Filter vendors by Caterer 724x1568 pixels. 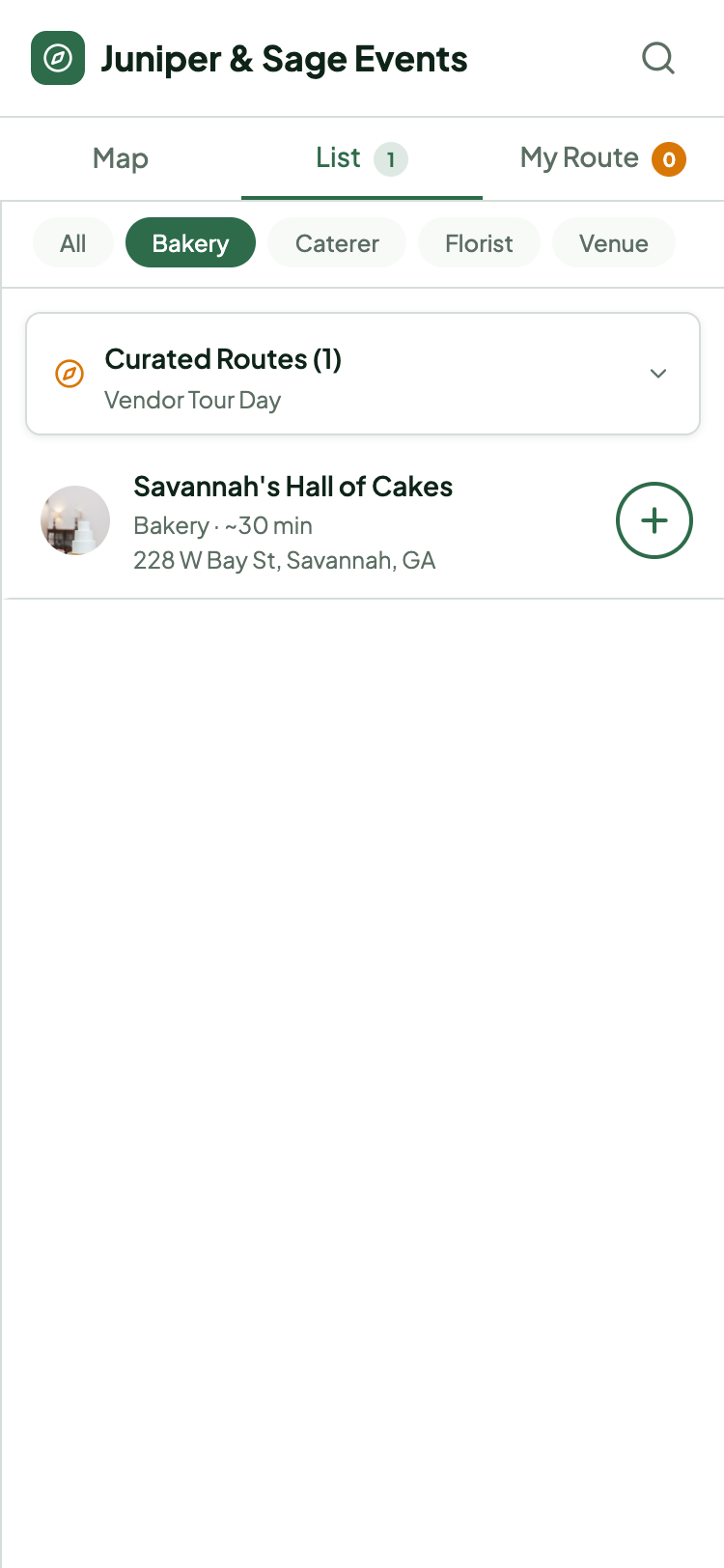pyautogui.click(x=337, y=243)
